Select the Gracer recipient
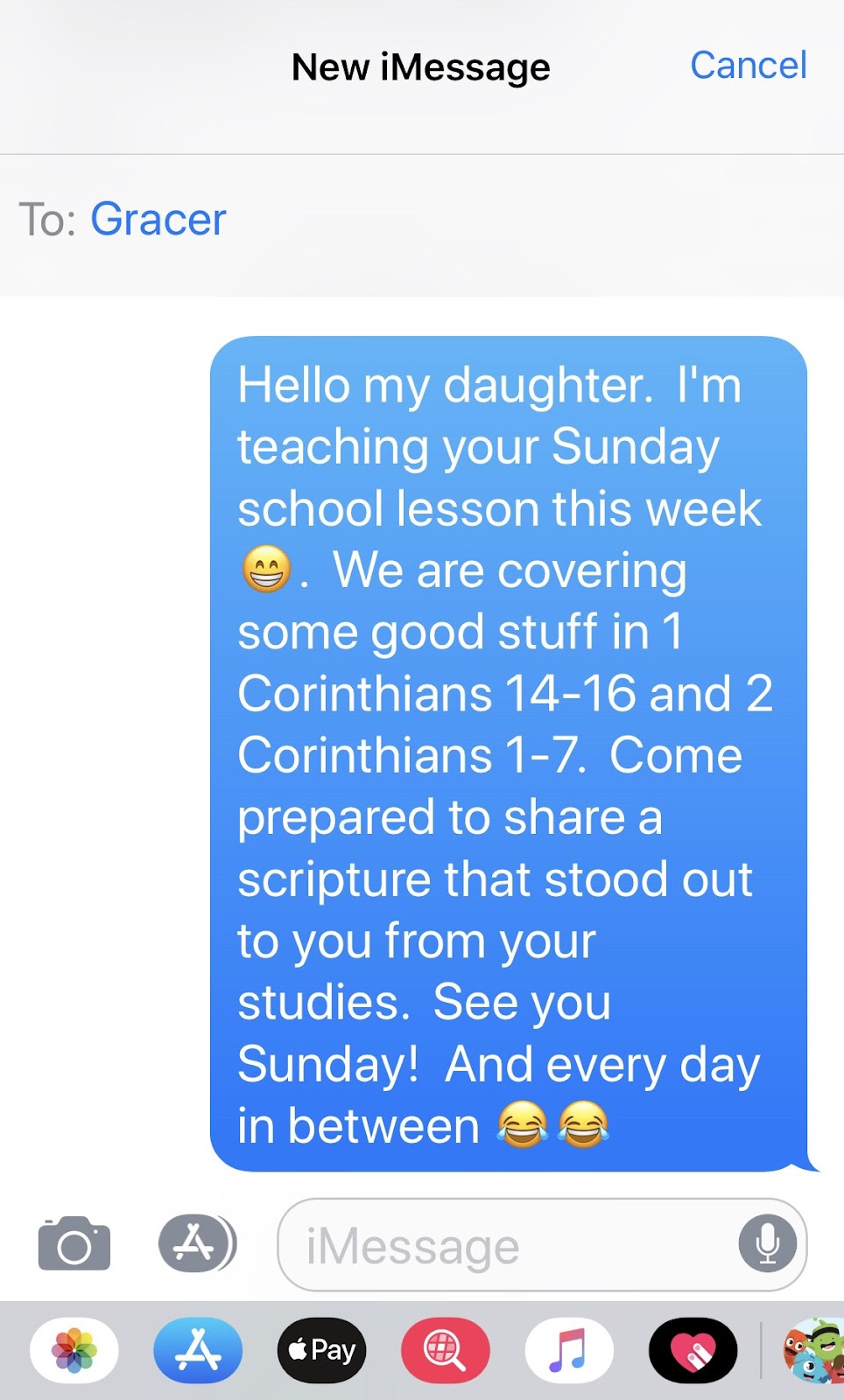 [158, 219]
